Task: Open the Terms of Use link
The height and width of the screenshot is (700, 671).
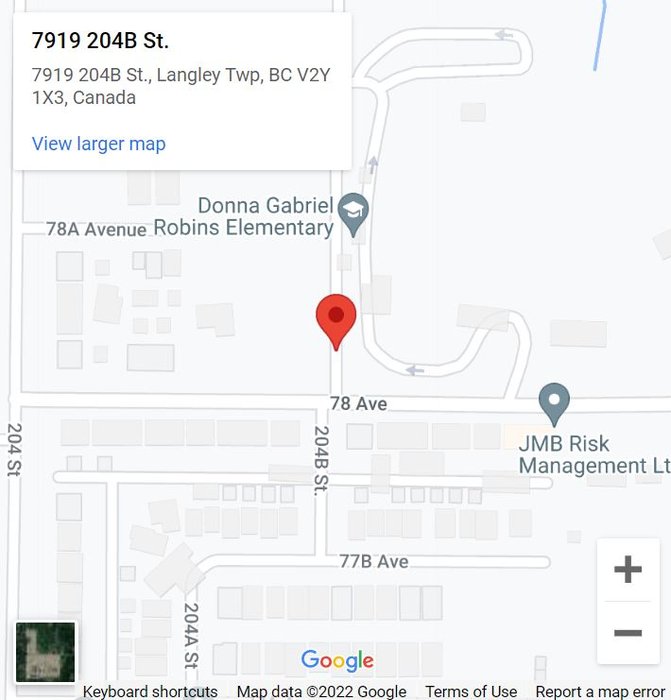Action: (x=471, y=691)
